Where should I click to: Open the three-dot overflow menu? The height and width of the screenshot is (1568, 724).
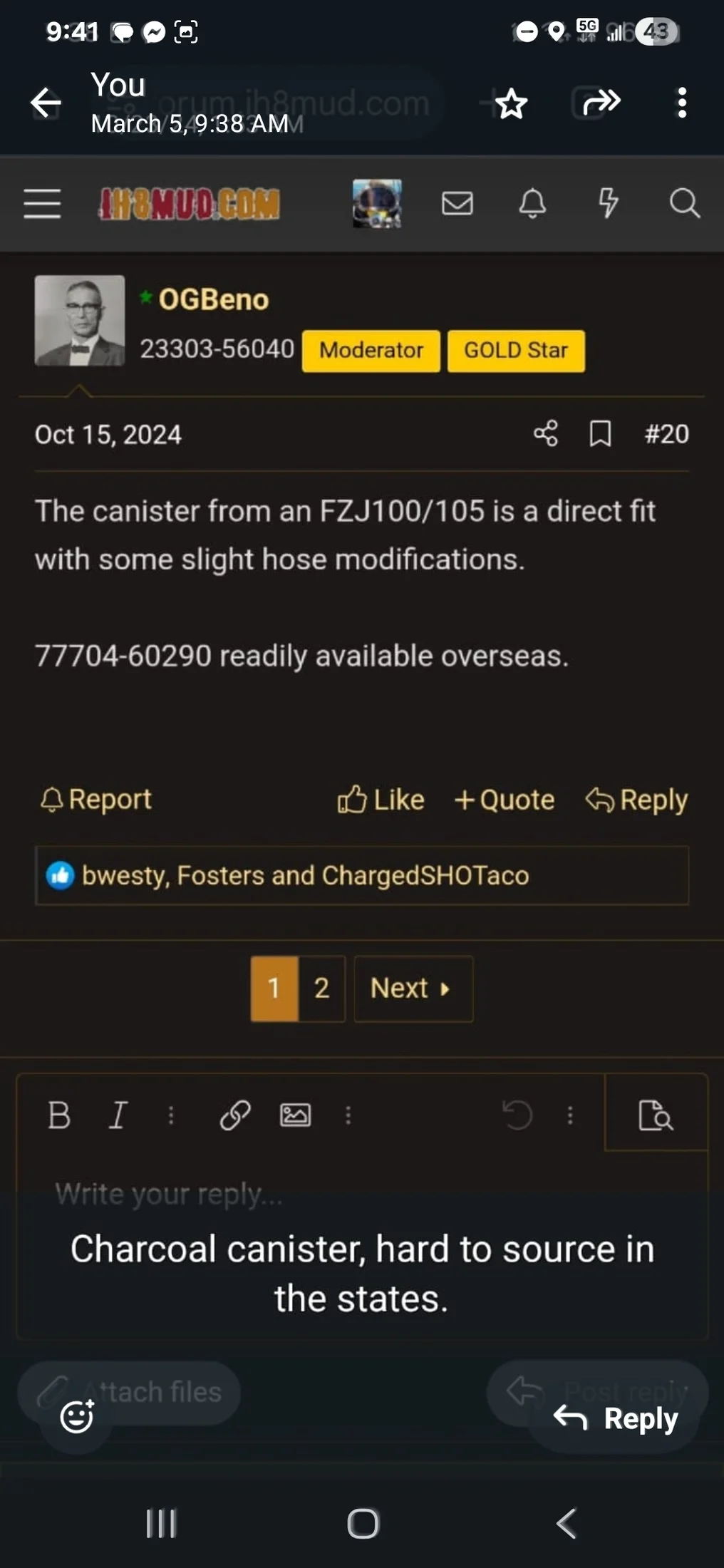coord(682,103)
